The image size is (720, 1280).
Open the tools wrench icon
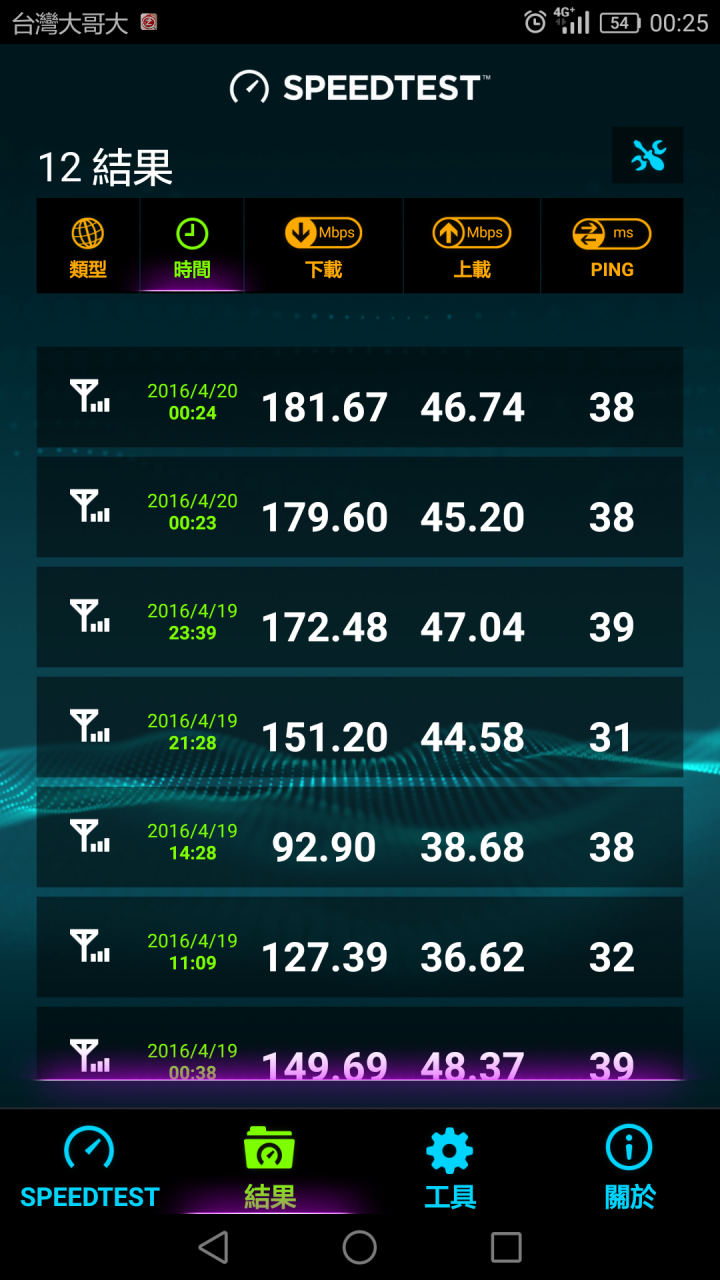(648, 155)
